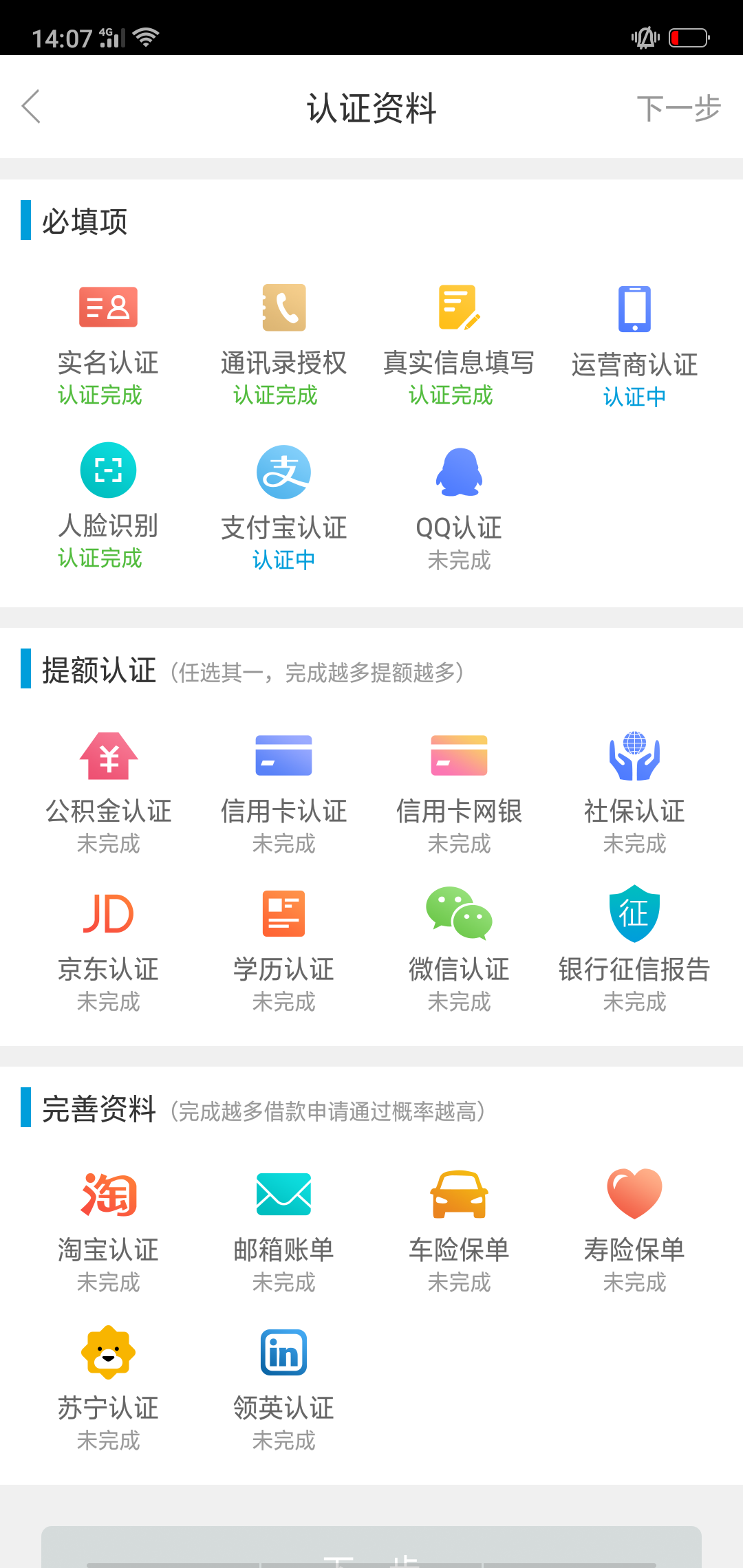Select 公积金认证
The image size is (743, 1568).
(108, 794)
